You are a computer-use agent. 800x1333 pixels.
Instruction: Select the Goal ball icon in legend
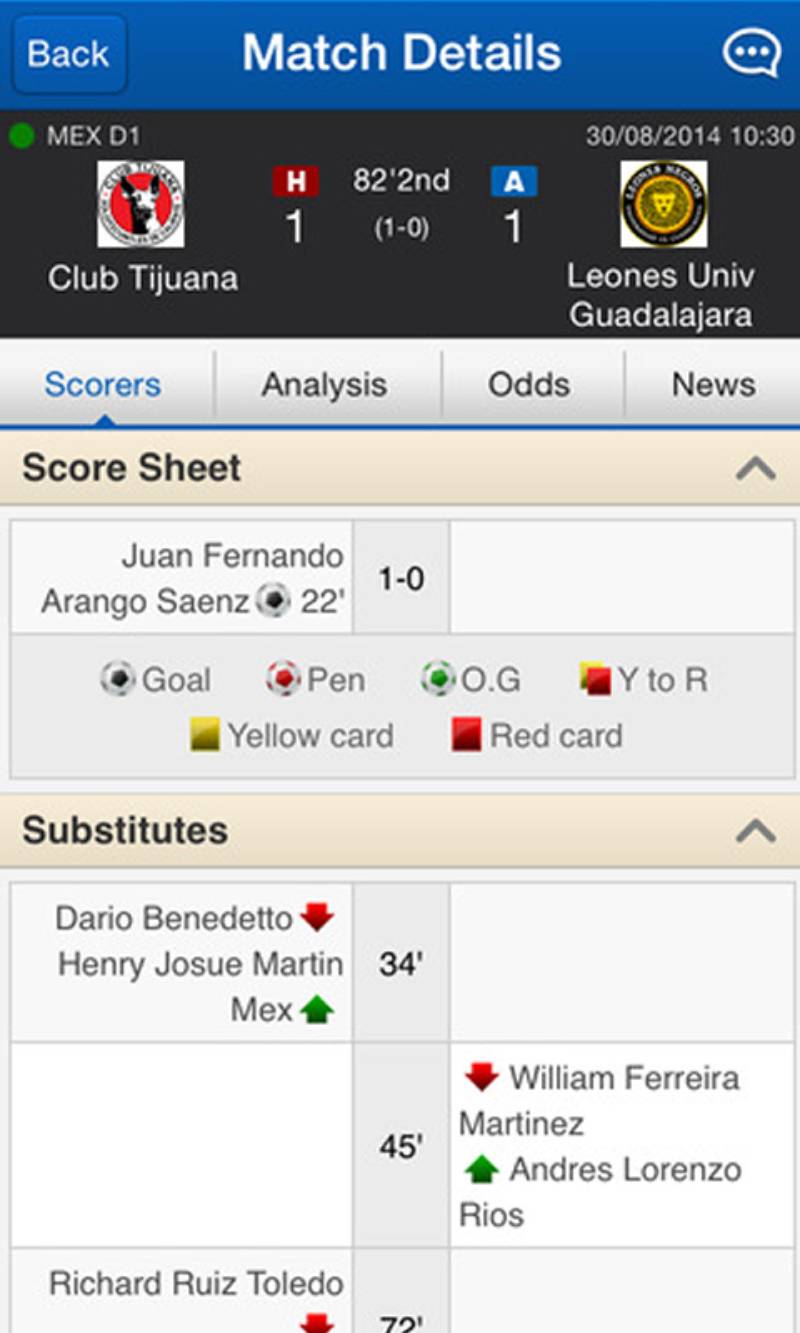[x=119, y=680]
